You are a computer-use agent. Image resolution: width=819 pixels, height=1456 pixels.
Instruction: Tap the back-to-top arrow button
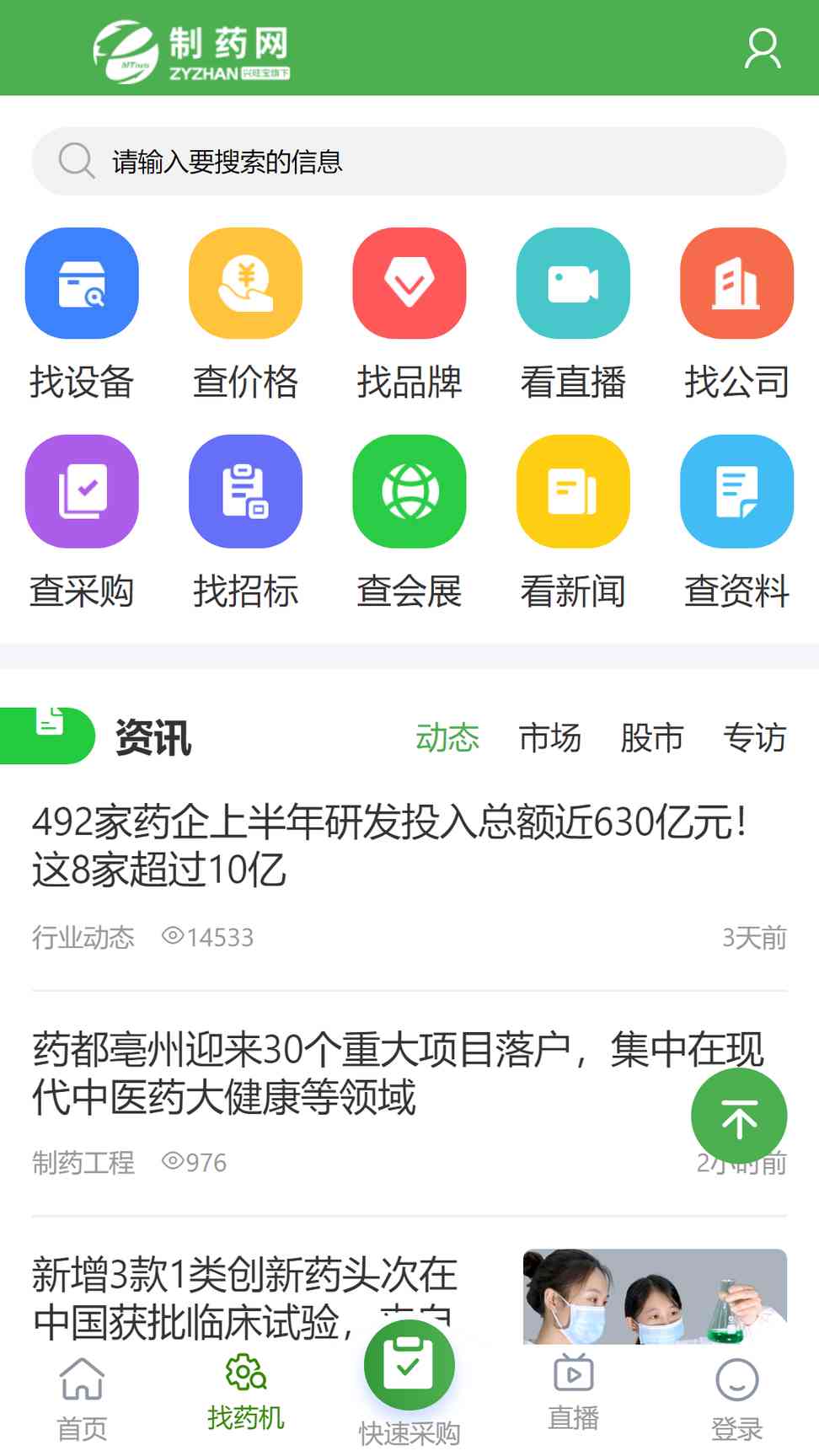(x=739, y=1116)
